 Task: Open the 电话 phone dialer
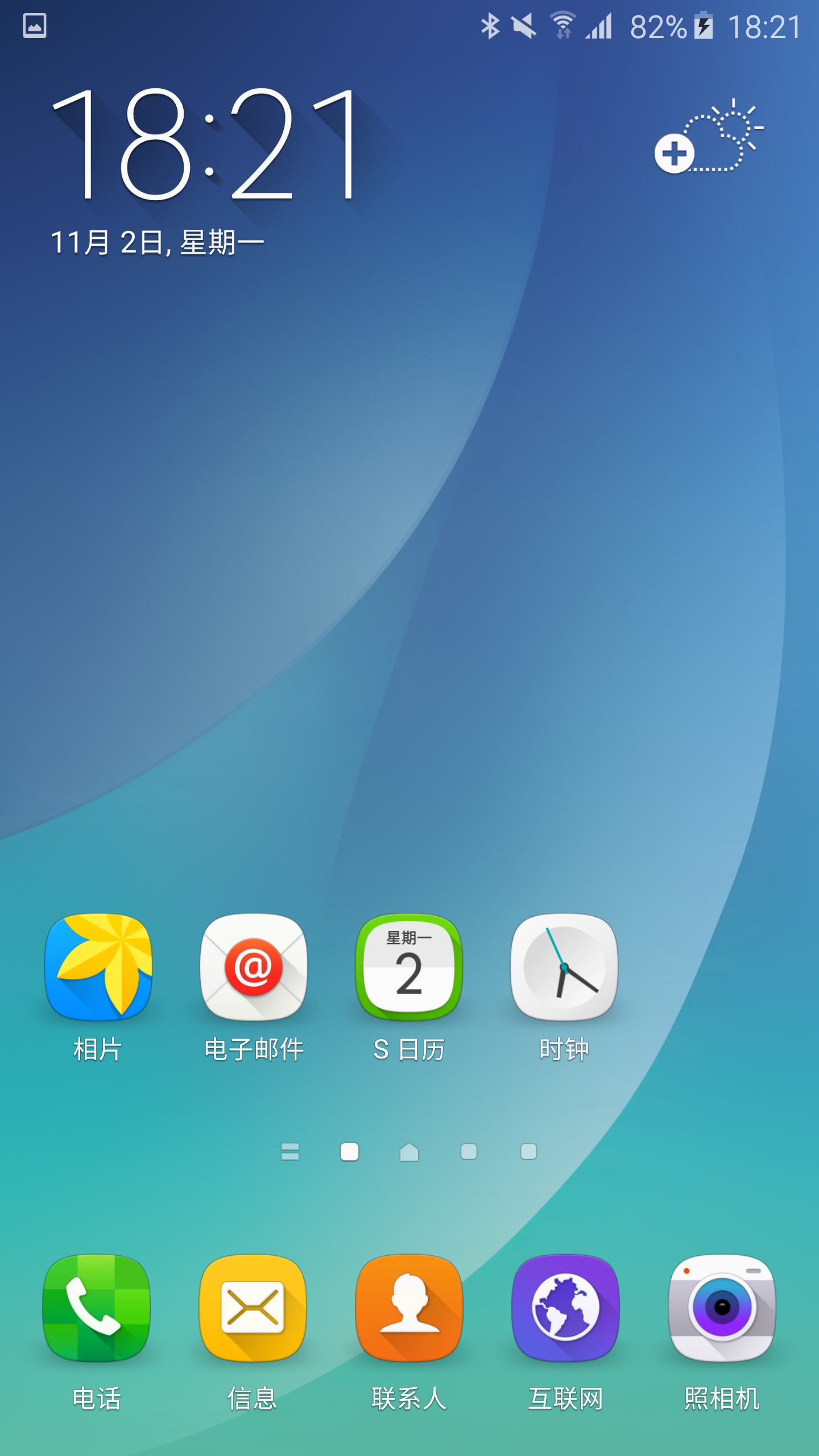point(97,1308)
